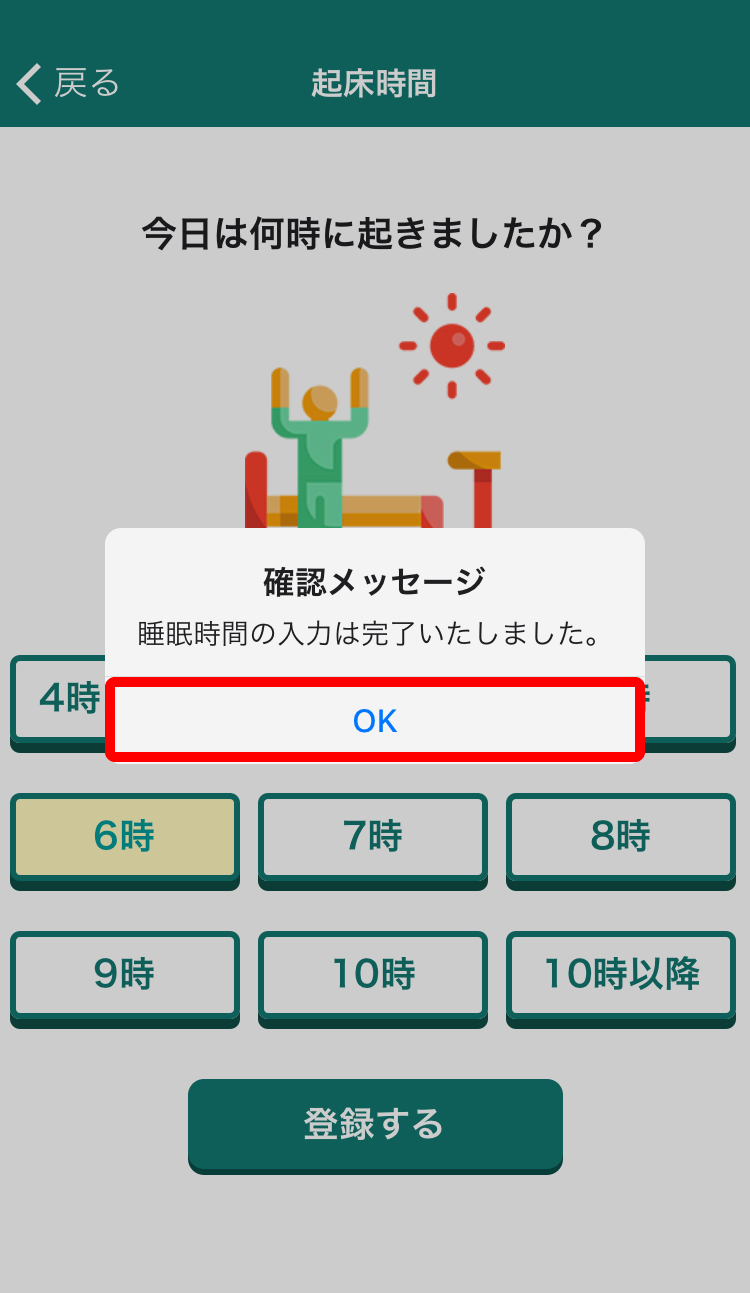
Task: Select the 7時 wake-up option
Action: pyautogui.click(x=372, y=838)
